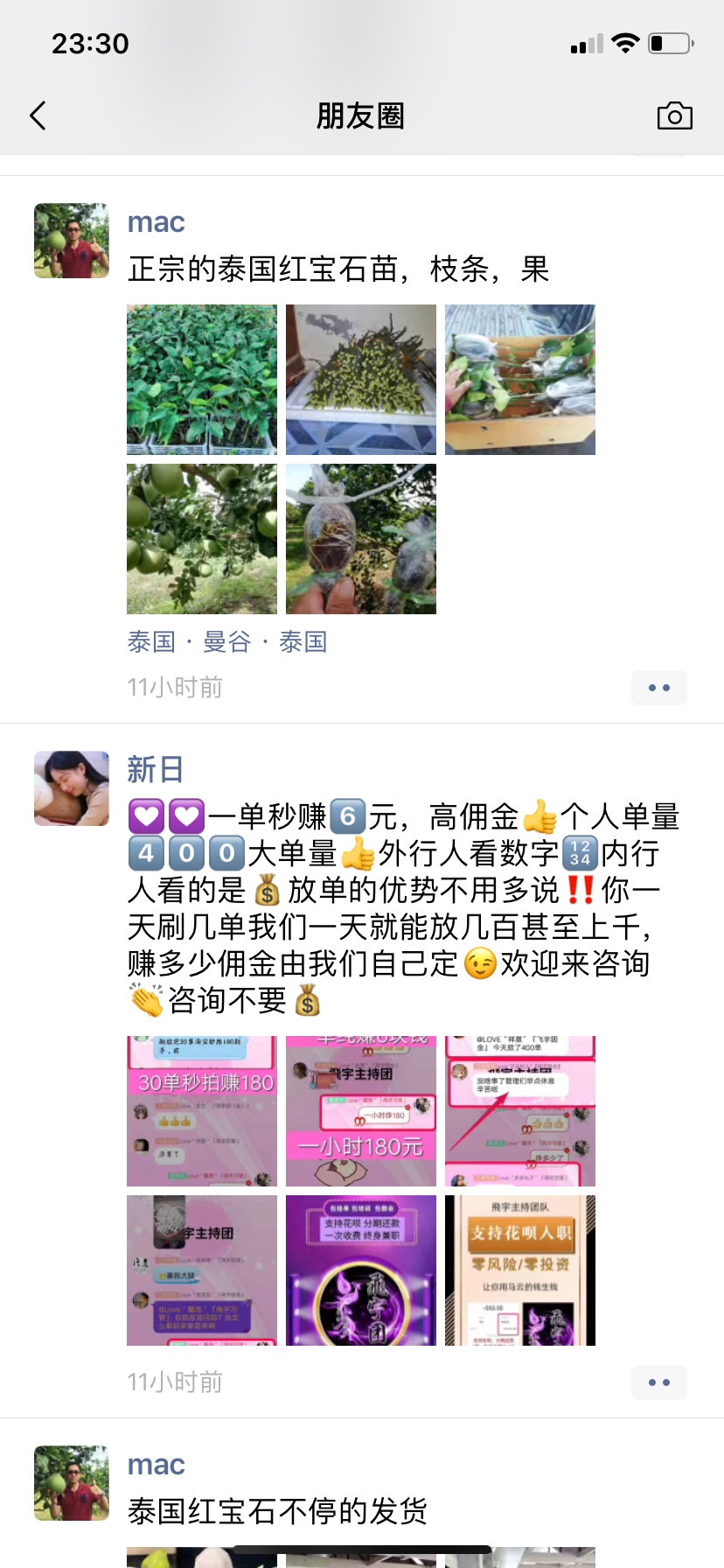Open mac's profile from the ruby seedling post
This screenshot has width=724, height=1568.
coord(156,222)
